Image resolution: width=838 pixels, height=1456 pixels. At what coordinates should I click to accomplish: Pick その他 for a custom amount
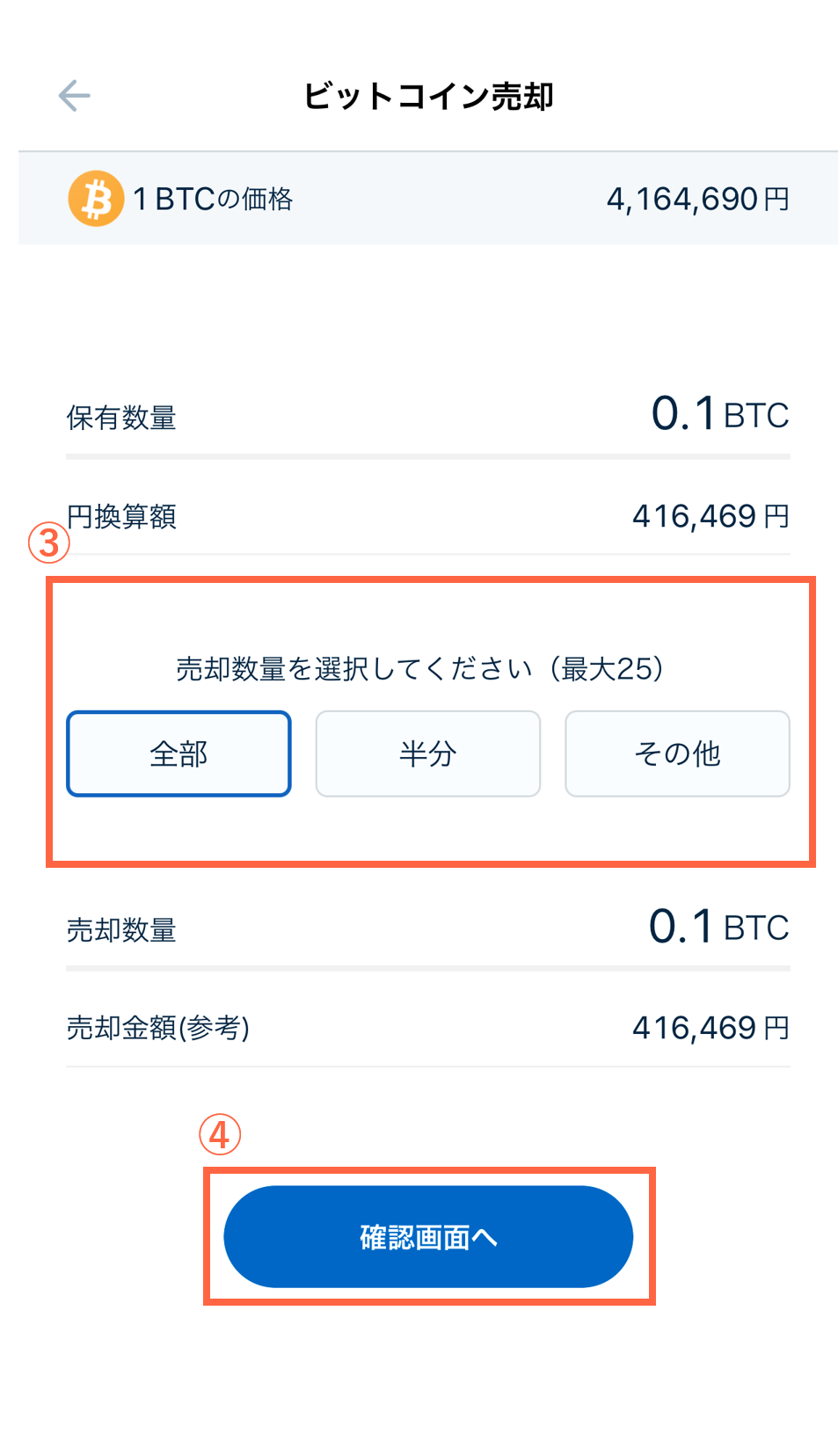point(677,753)
